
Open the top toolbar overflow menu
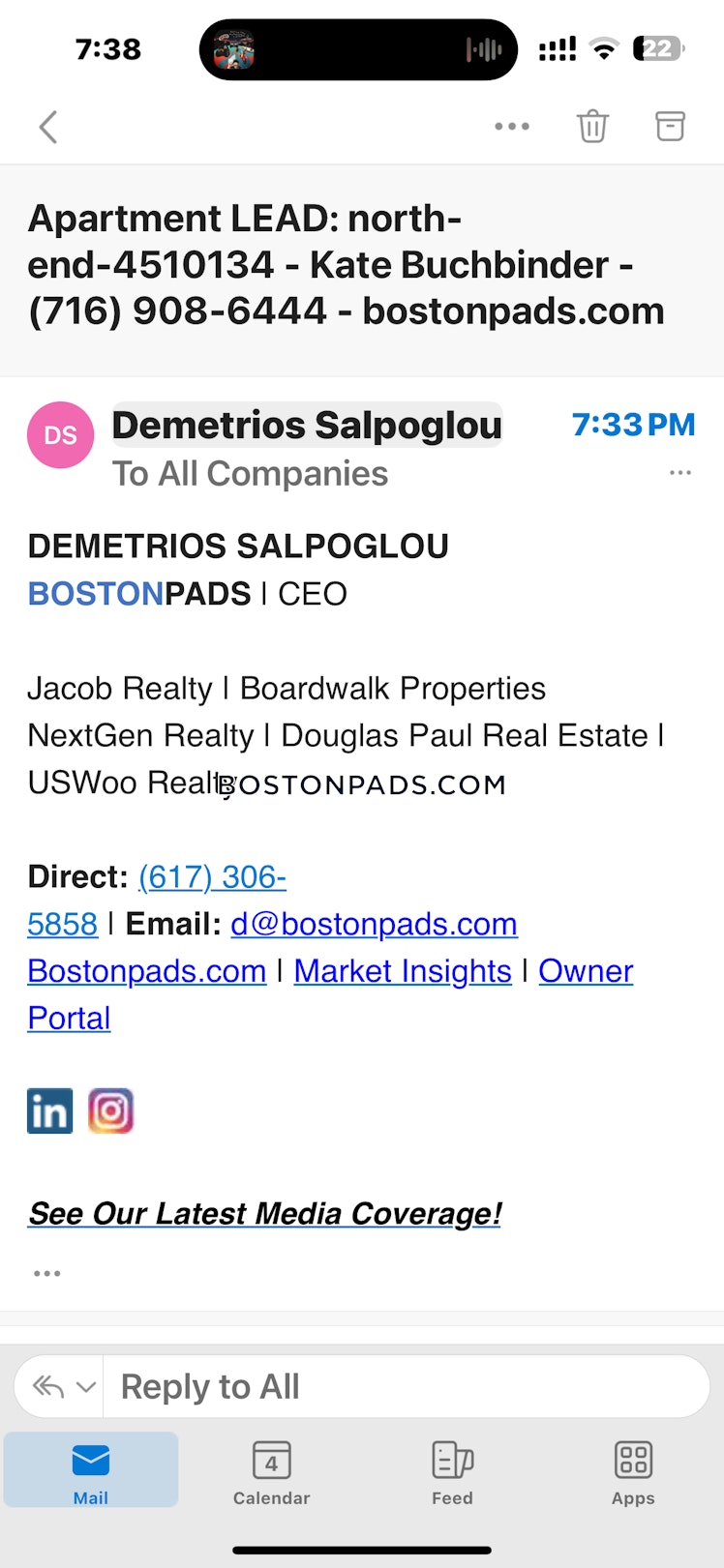click(511, 127)
